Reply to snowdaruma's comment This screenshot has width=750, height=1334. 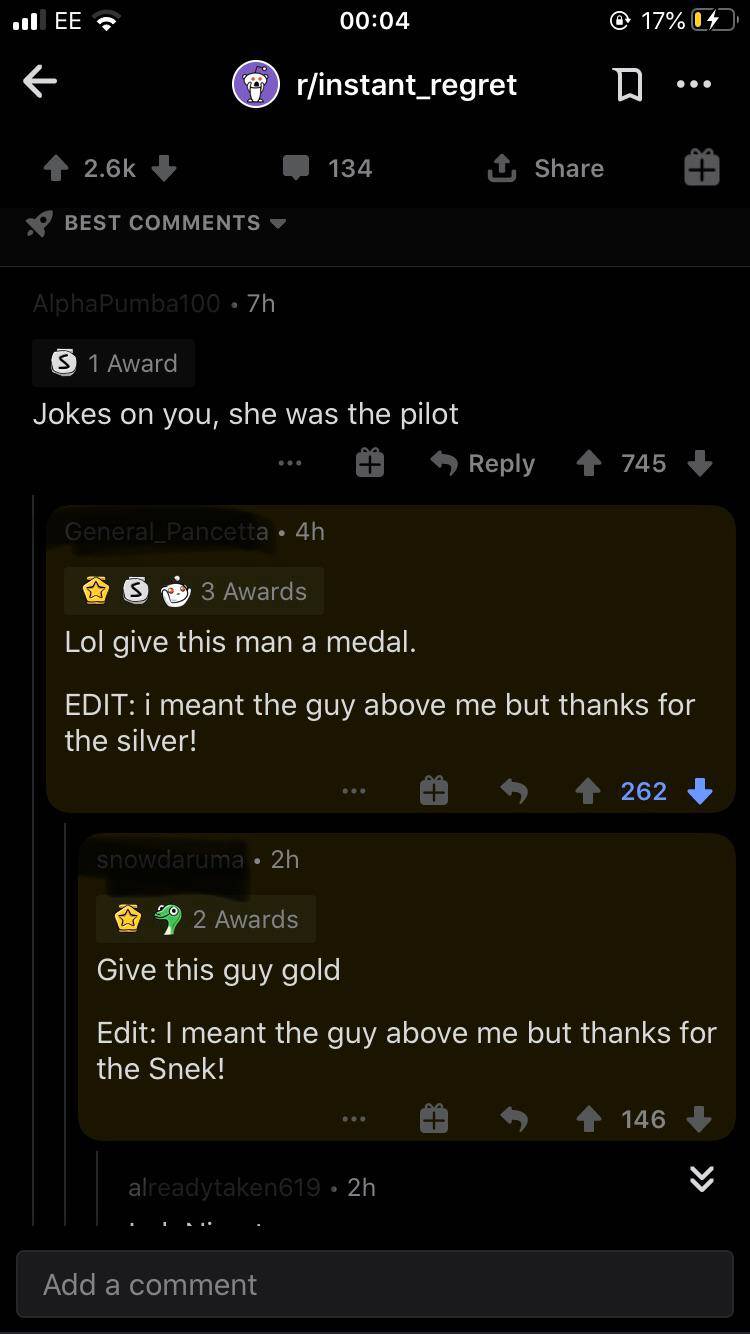pos(514,1119)
